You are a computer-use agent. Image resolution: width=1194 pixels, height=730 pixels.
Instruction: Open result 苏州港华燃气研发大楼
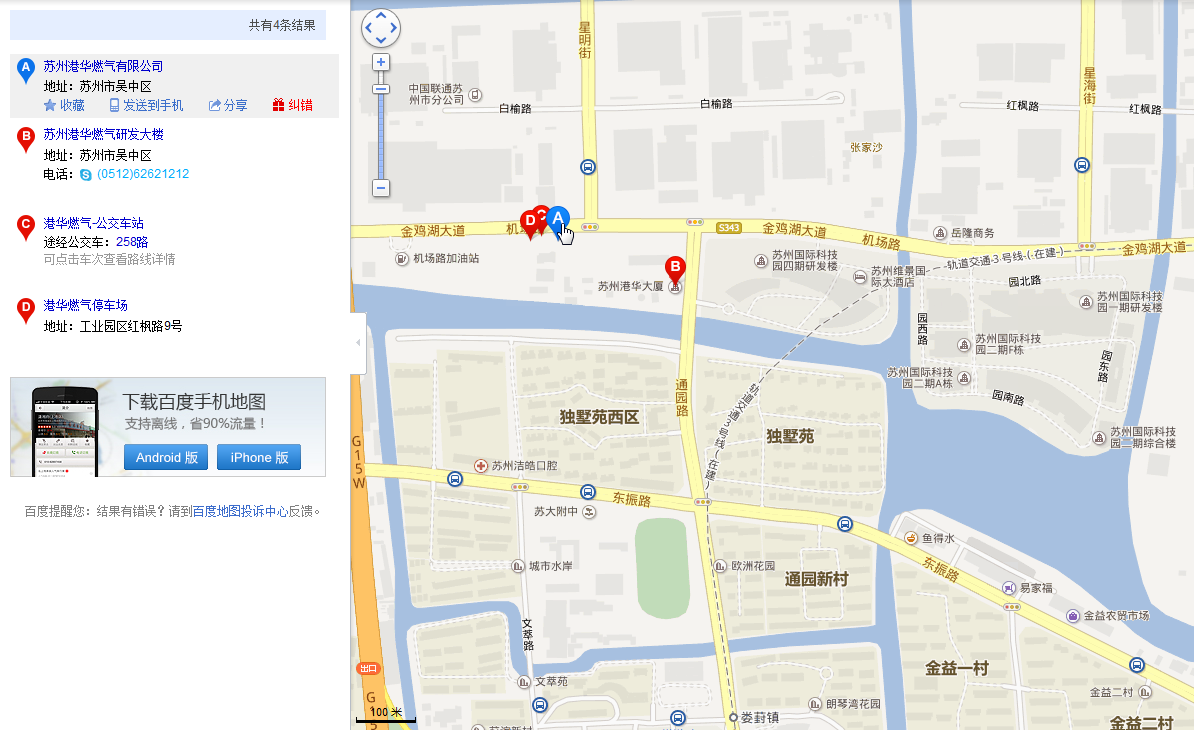point(103,134)
